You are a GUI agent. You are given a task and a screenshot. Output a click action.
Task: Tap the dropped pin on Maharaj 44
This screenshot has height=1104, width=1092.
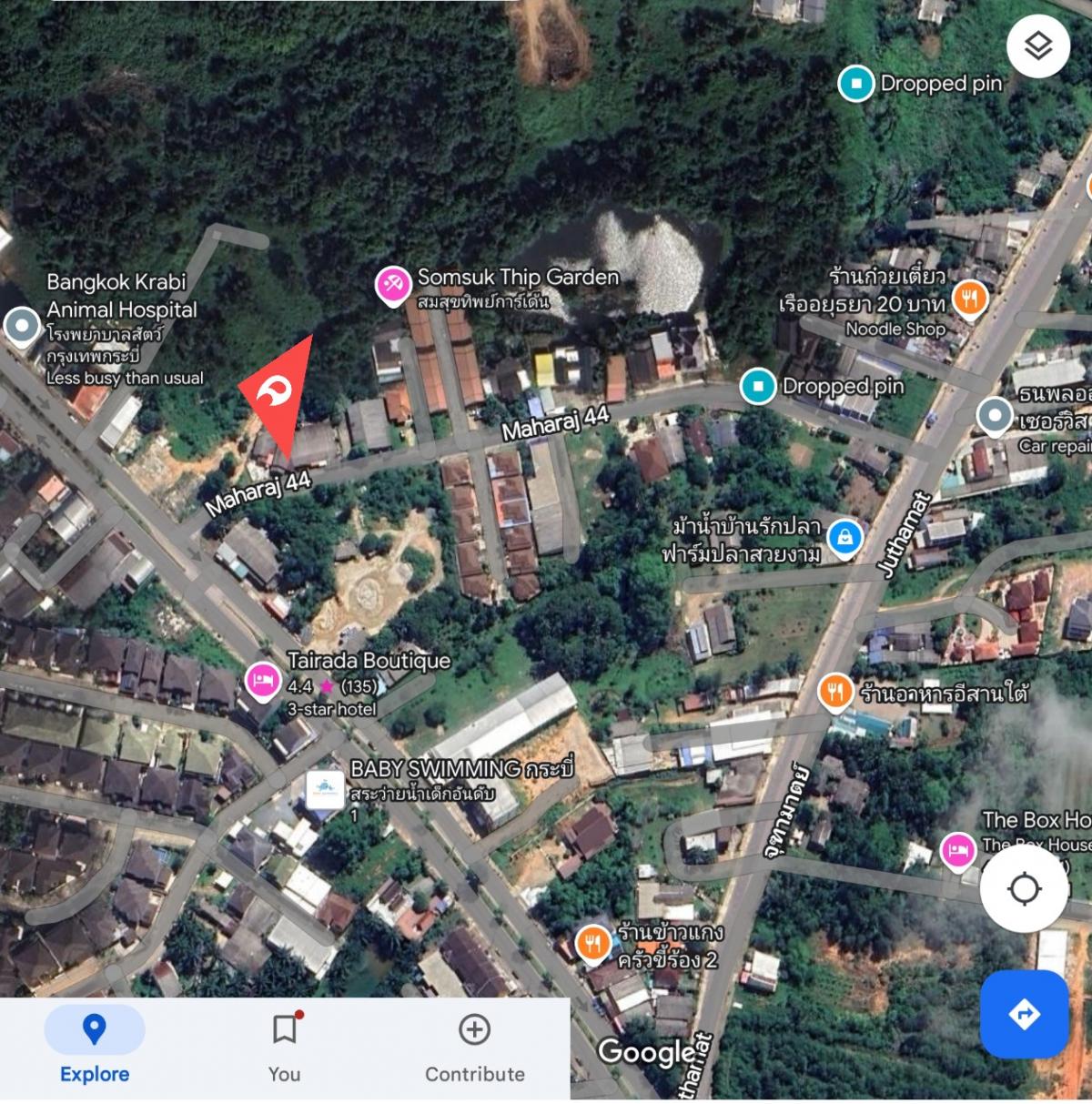(x=757, y=386)
